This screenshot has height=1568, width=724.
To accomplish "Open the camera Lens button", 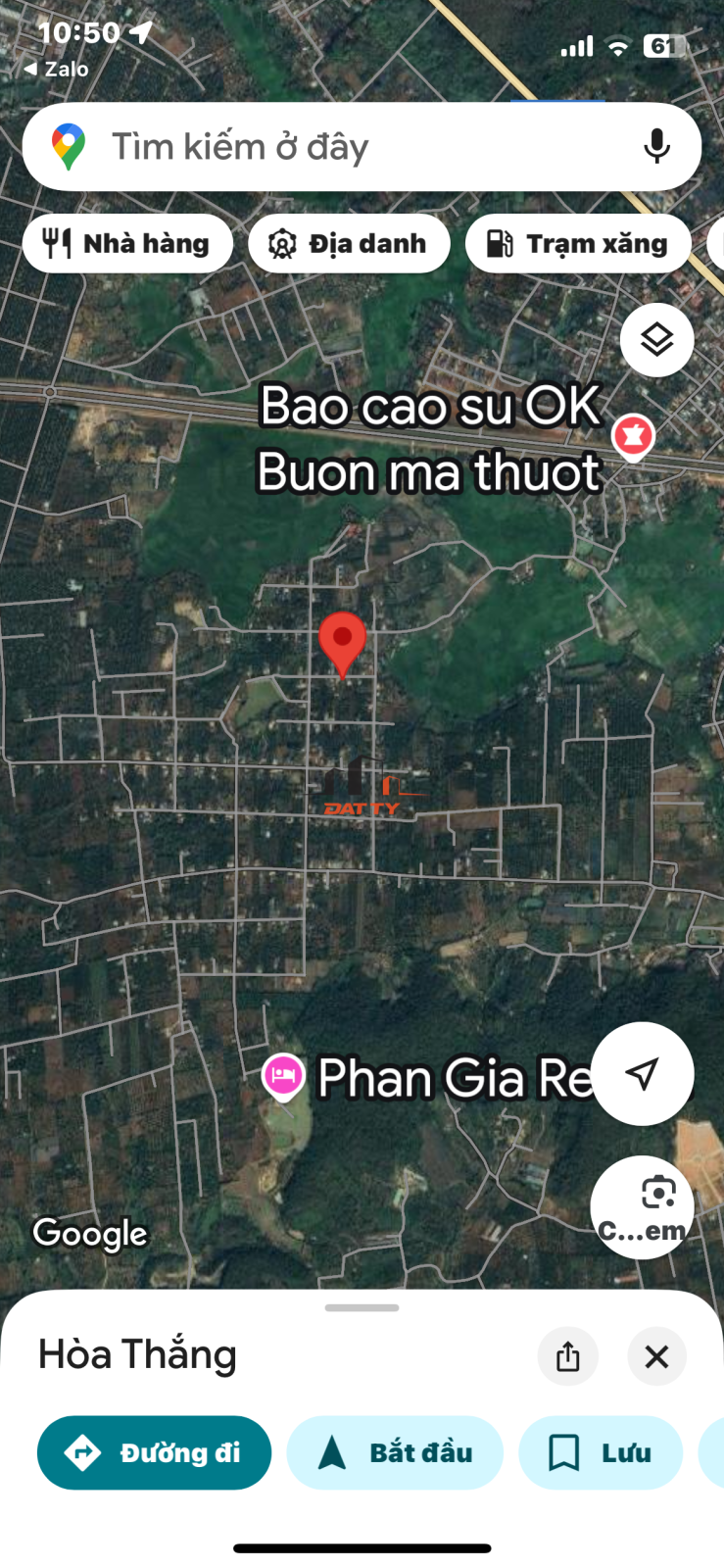I will (x=642, y=1207).
